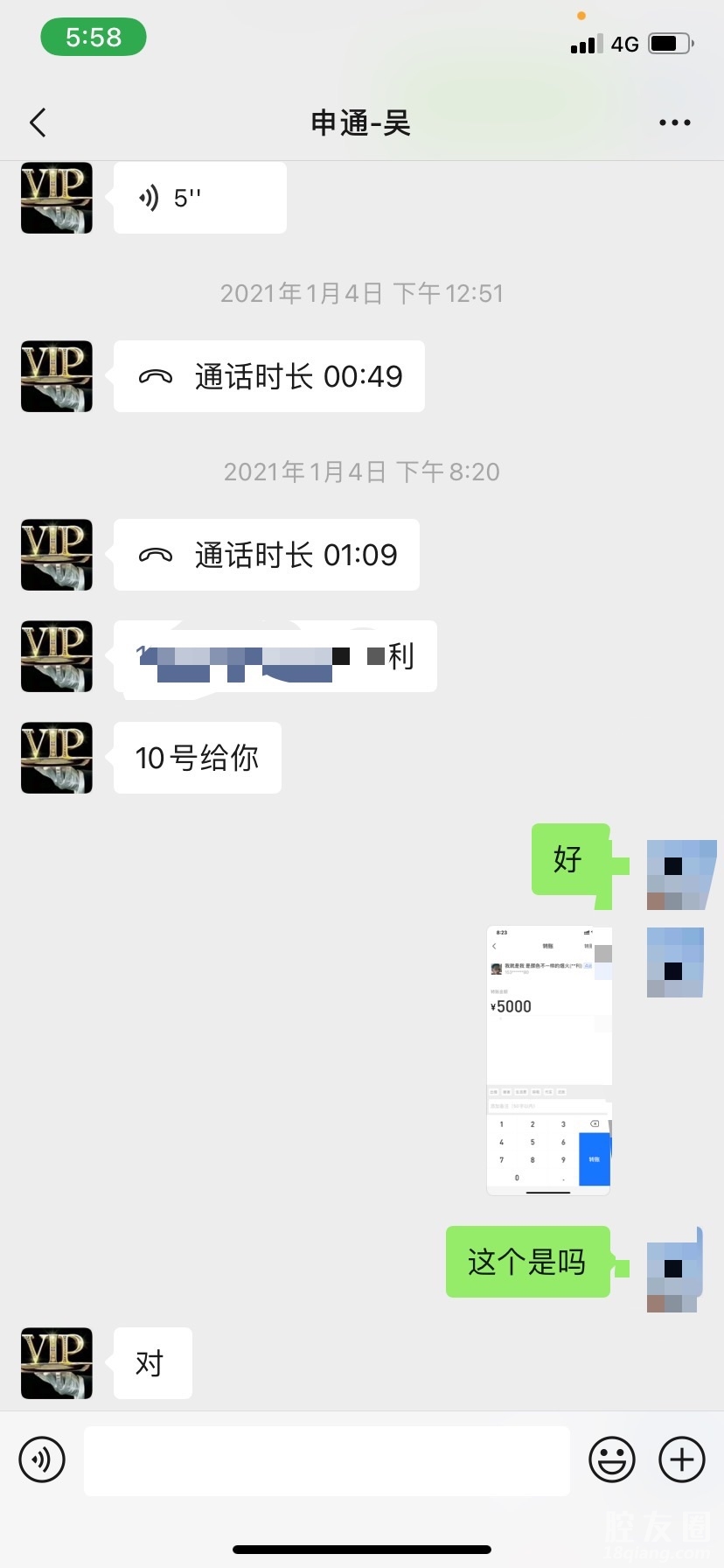The image size is (724, 1568).
Task: Open the chat options three-dot menu
Action: click(674, 123)
